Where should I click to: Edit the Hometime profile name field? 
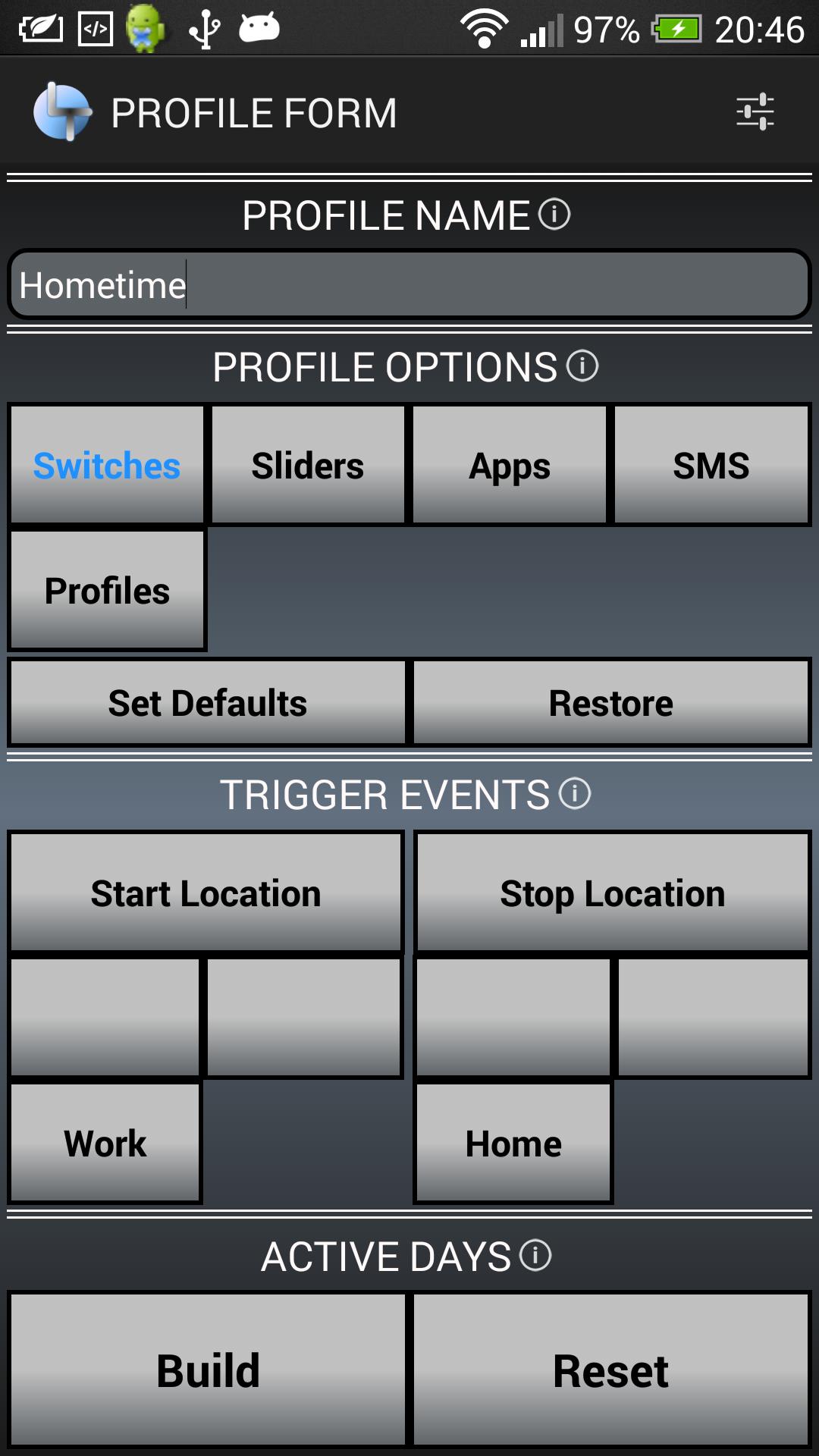[409, 286]
